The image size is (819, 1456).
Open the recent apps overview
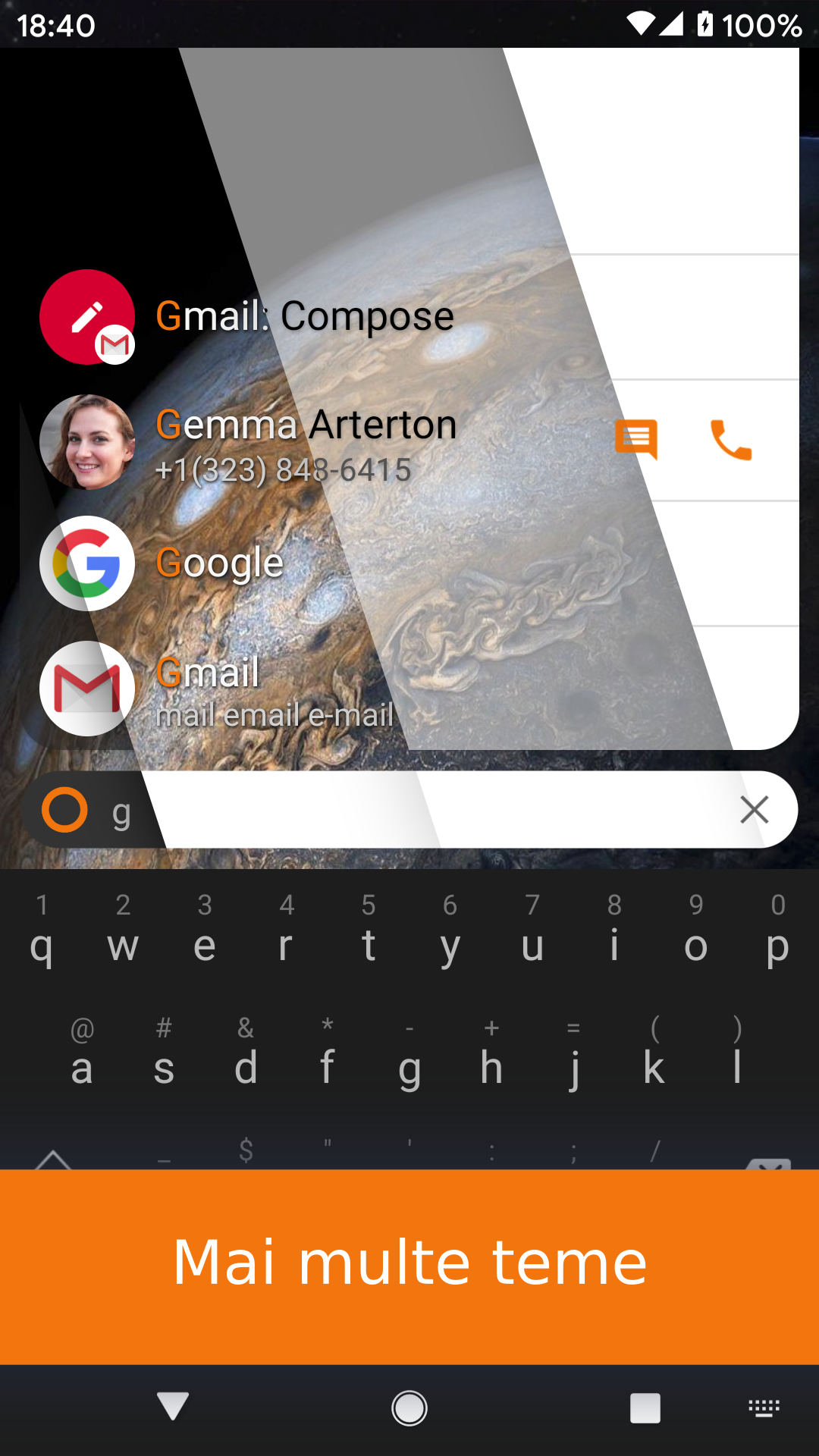tap(645, 1408)
